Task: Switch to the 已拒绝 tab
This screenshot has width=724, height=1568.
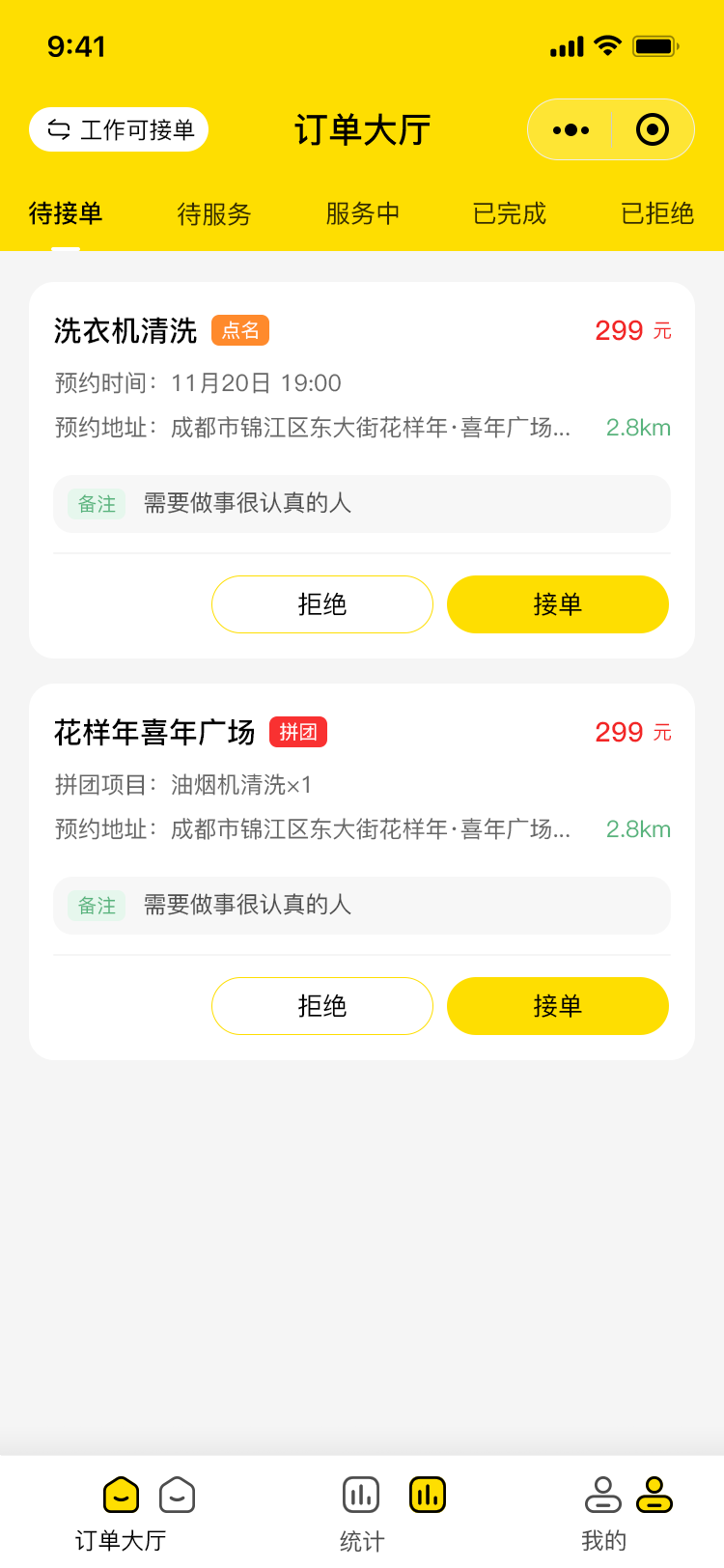Action: coord(657,213)
